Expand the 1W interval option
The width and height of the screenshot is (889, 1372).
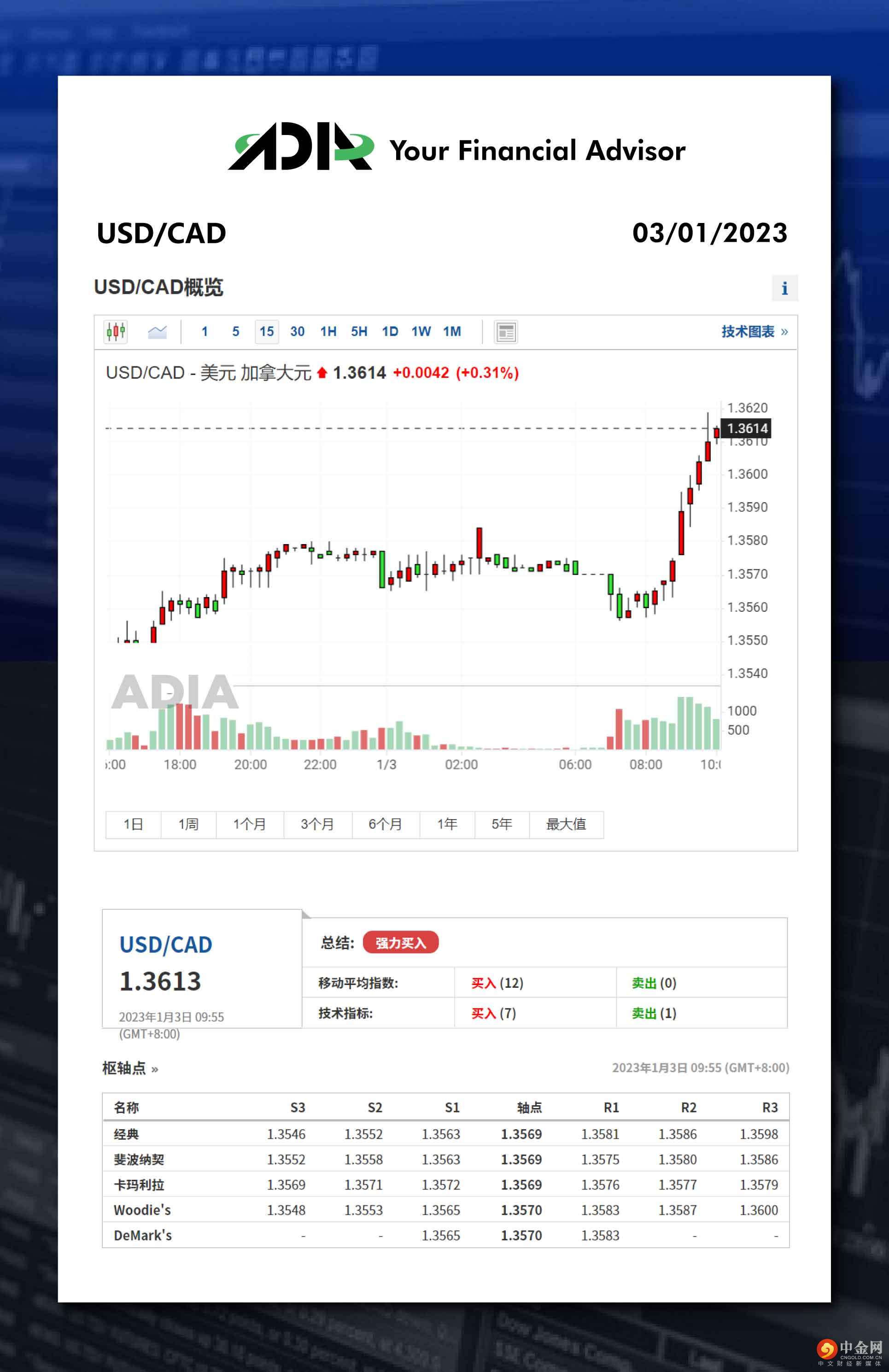click(421, 331)
